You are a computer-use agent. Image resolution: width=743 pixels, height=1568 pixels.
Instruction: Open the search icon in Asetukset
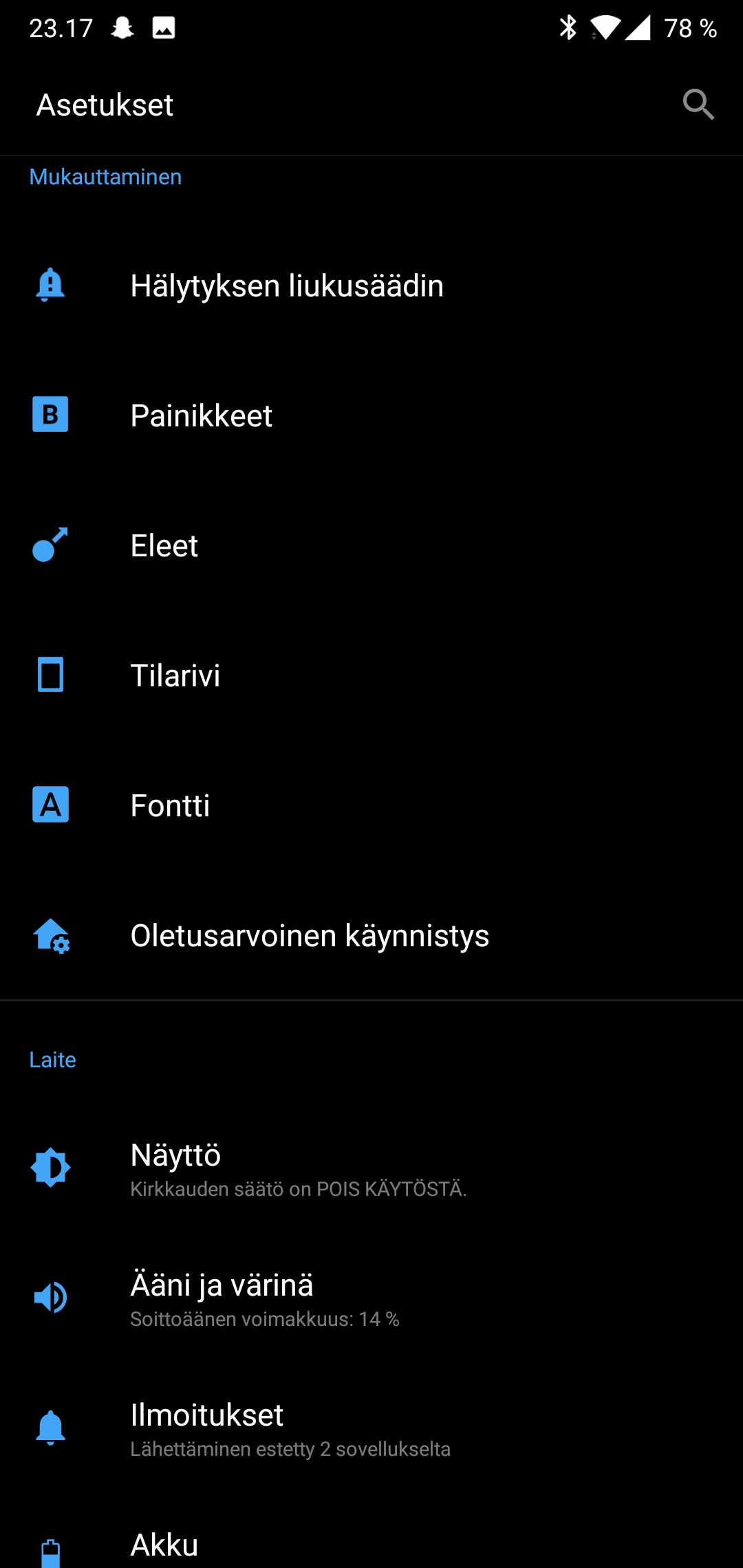(698, 105)
